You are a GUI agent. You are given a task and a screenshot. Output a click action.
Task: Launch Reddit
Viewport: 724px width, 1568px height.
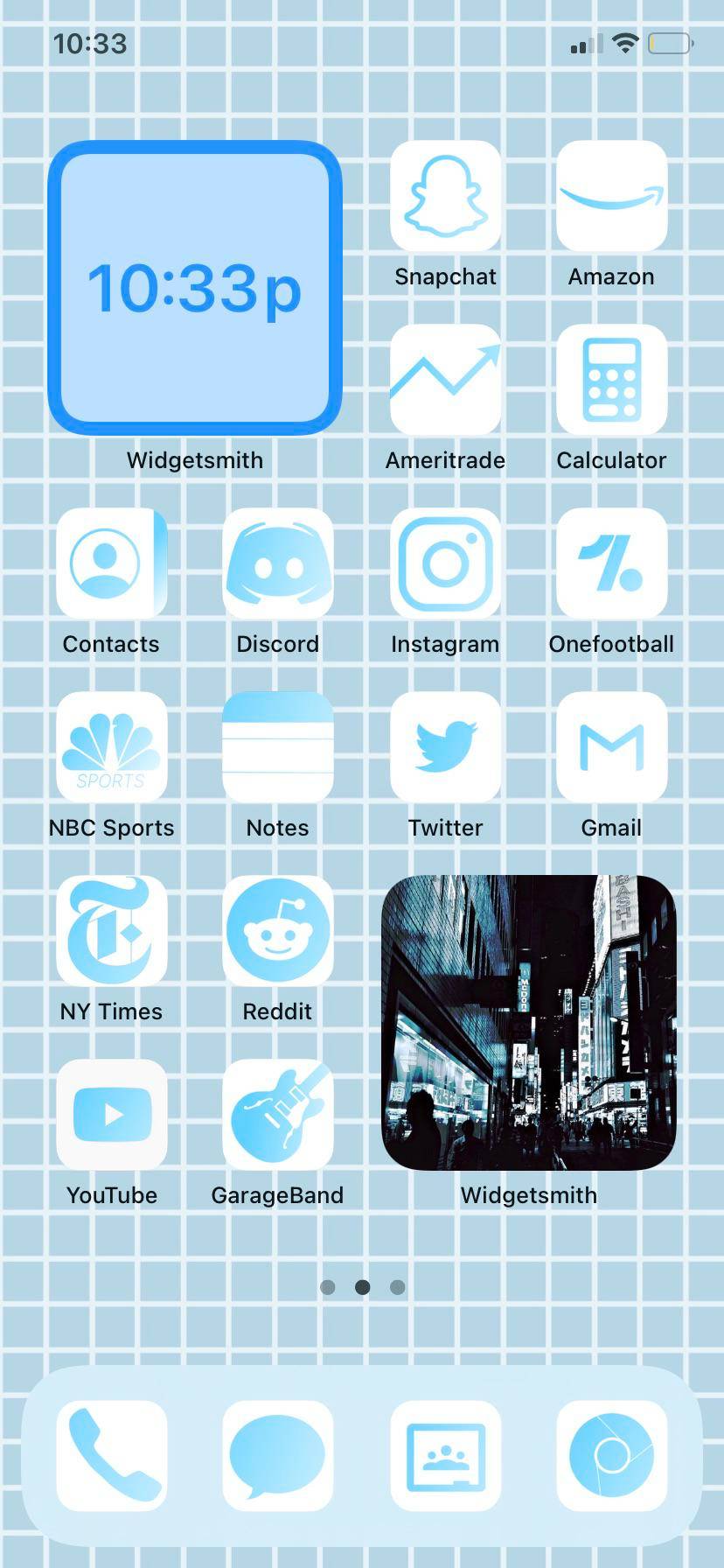(x=277, y=932)
